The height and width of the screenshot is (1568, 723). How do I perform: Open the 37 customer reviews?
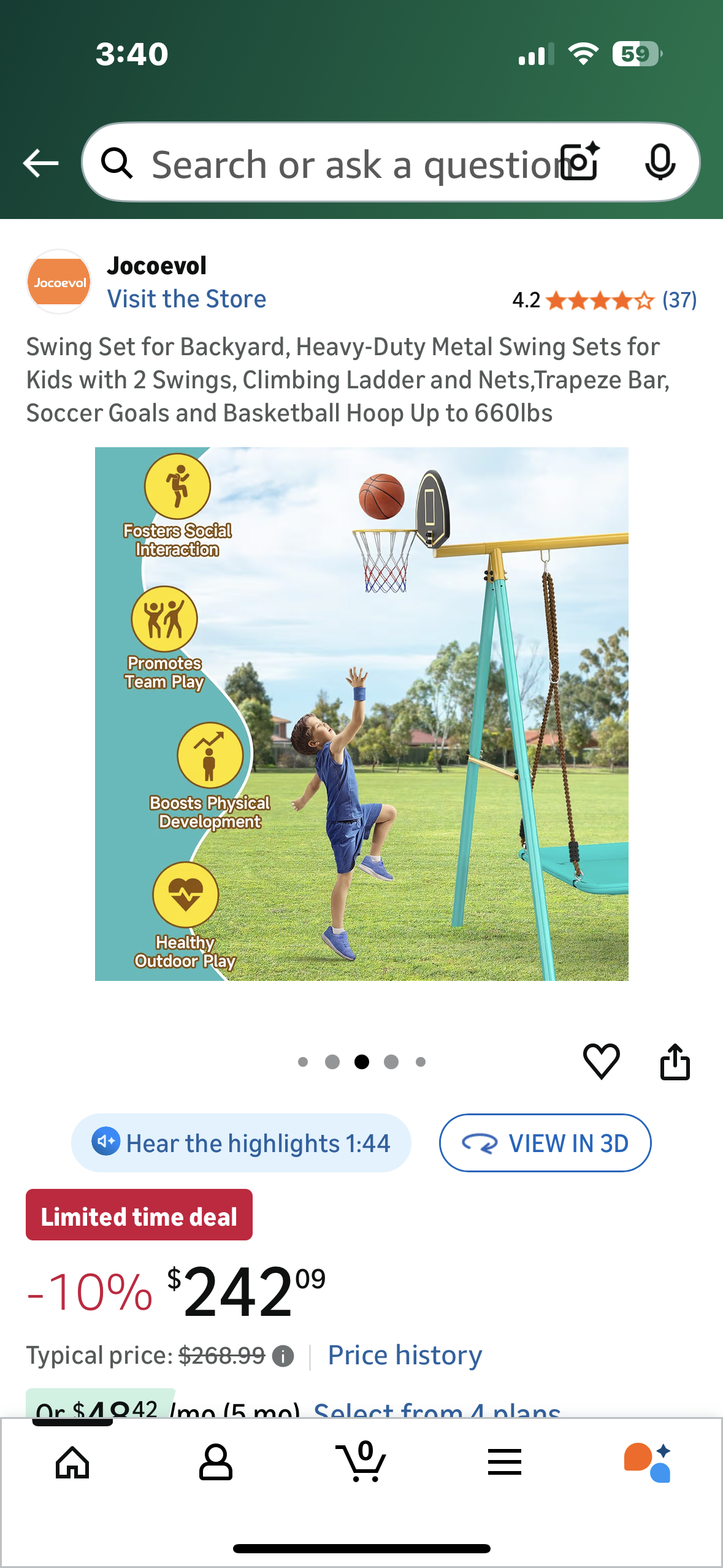point(679,300)
